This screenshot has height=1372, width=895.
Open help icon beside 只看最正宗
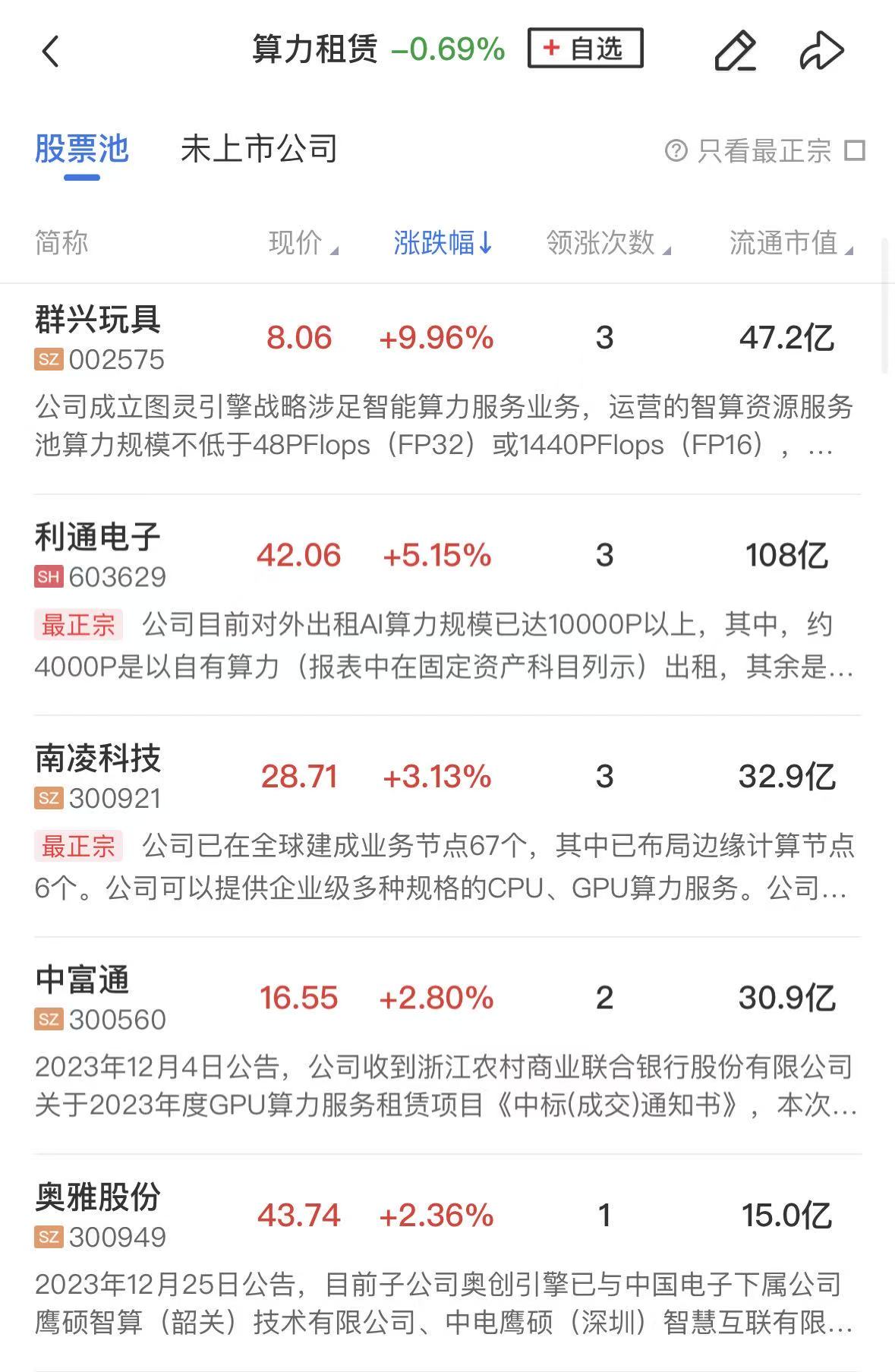coord(676,150)
